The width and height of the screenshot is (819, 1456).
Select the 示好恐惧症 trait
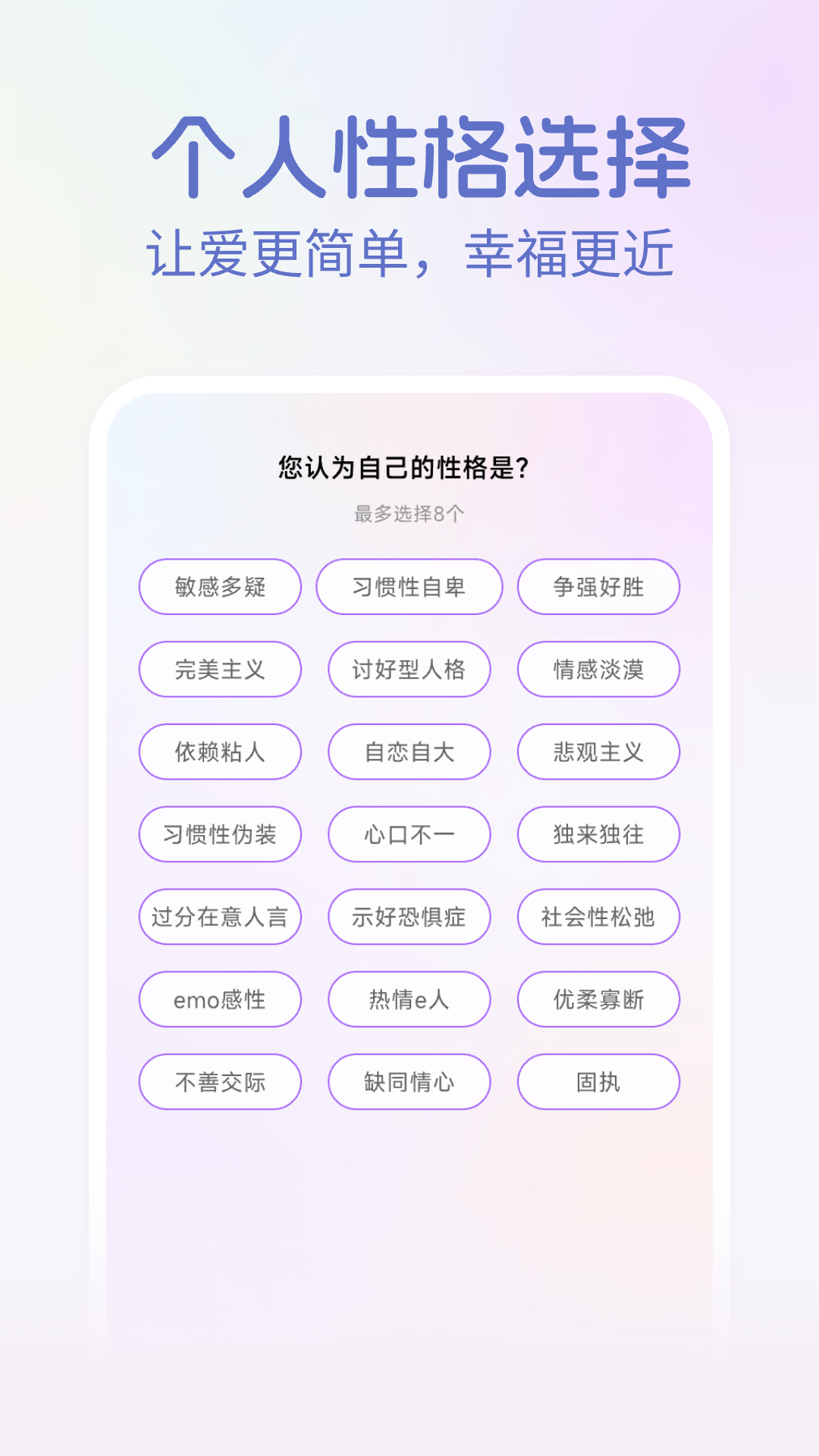coord(409,917)
